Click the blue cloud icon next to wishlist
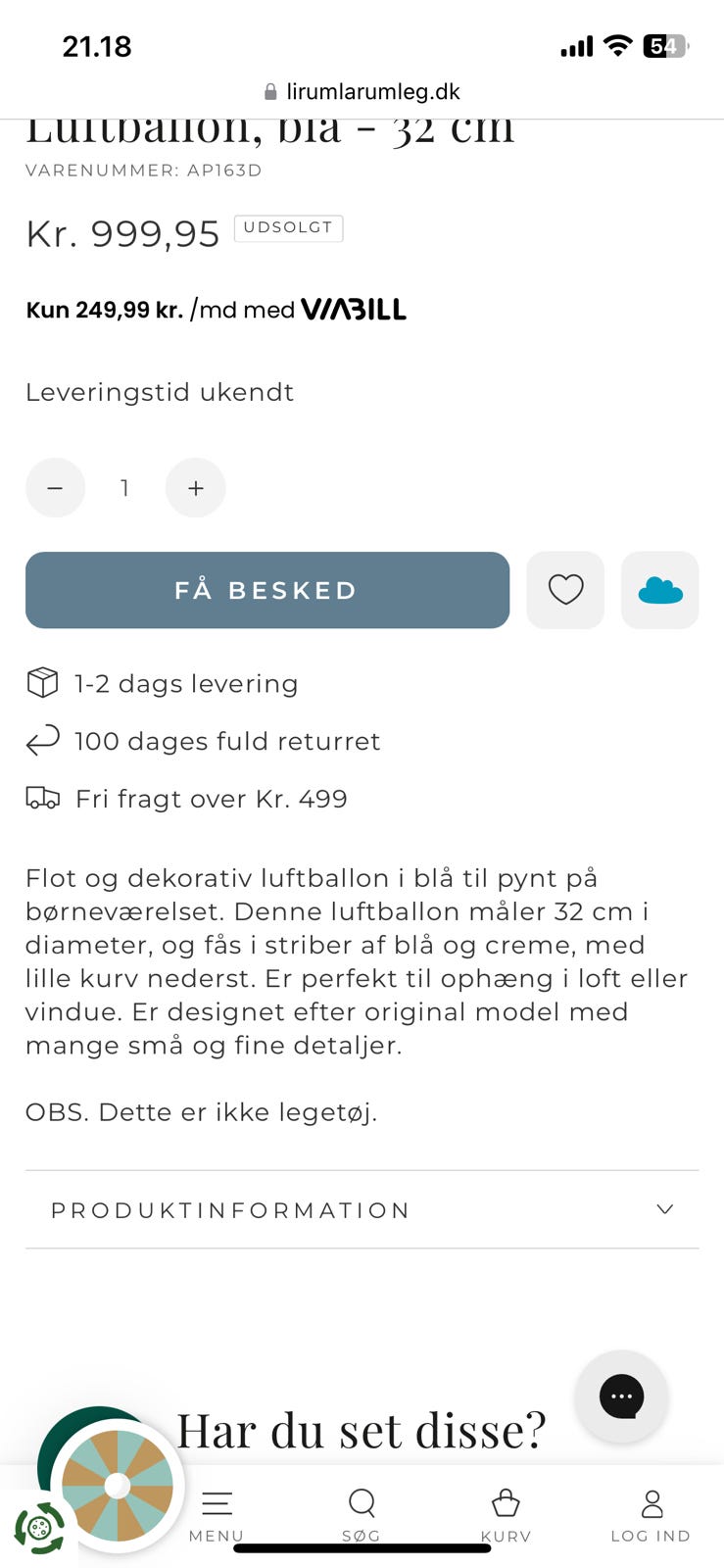724x1568 pixels. [659, 590]
